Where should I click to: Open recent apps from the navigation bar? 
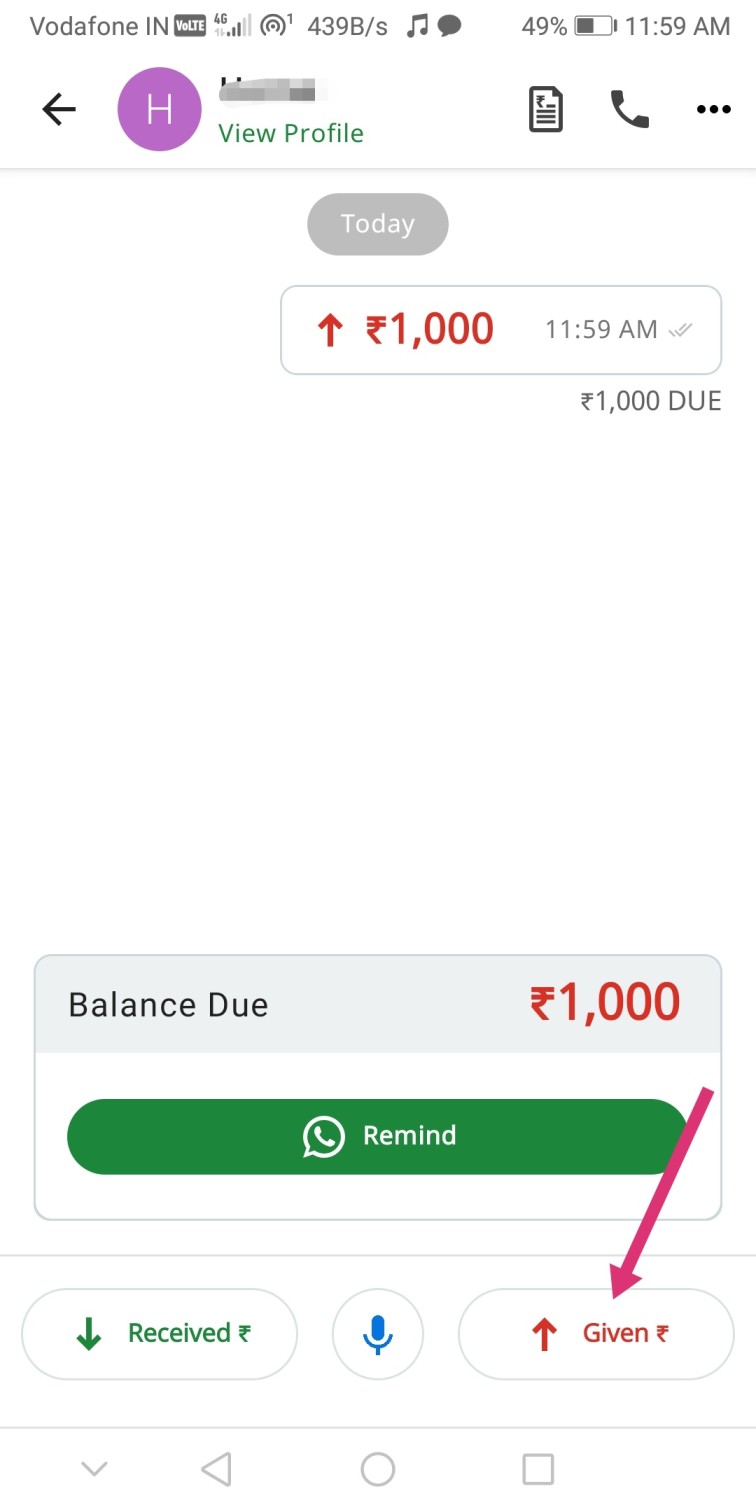pos(538,1469)
